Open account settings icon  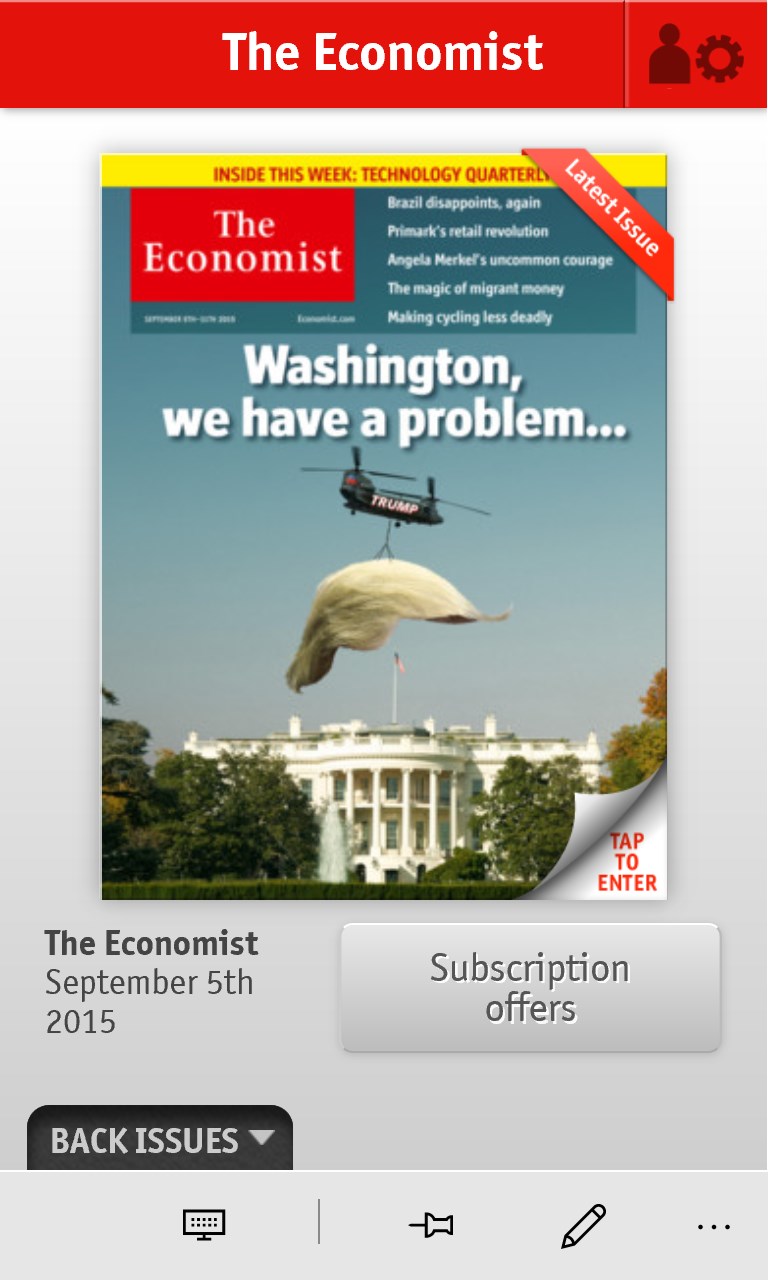696,56
